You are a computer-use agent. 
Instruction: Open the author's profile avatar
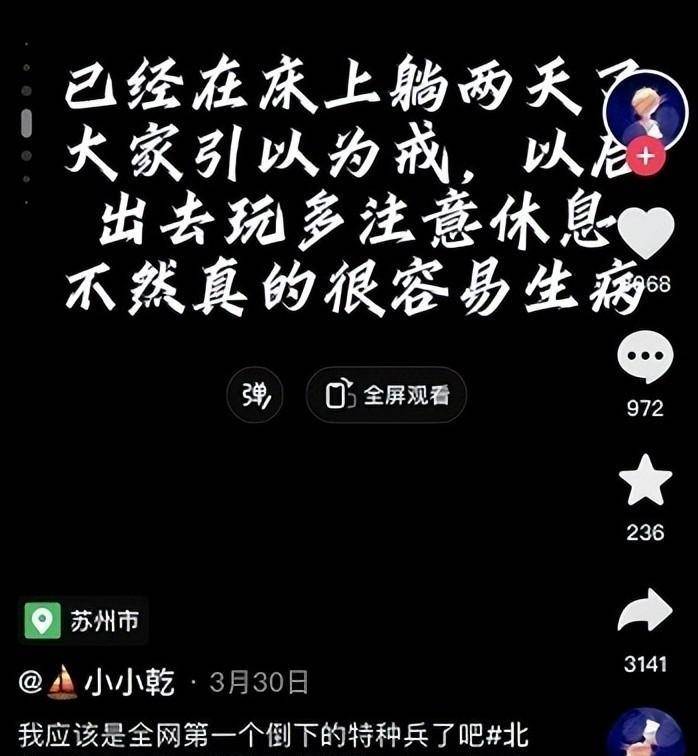(x=646, y=110)
